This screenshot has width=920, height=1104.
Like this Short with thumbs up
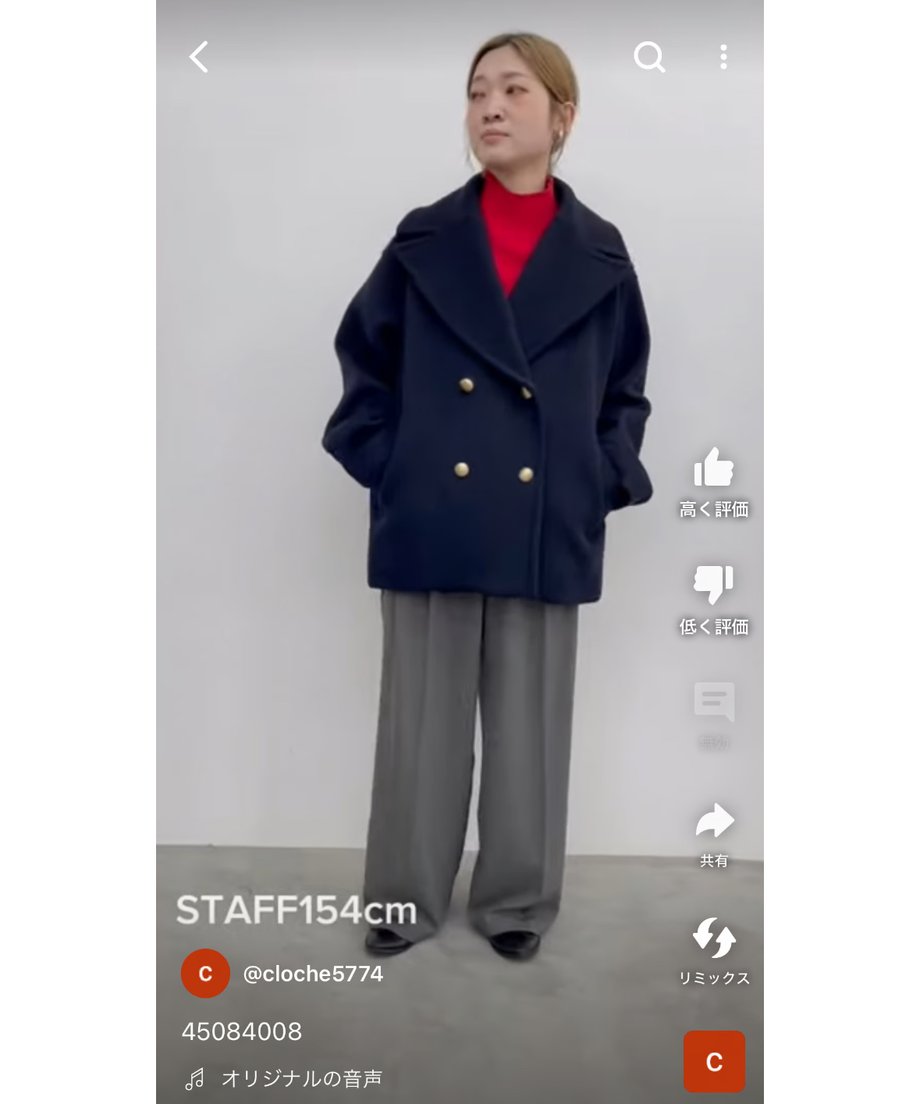click(714, 468)
